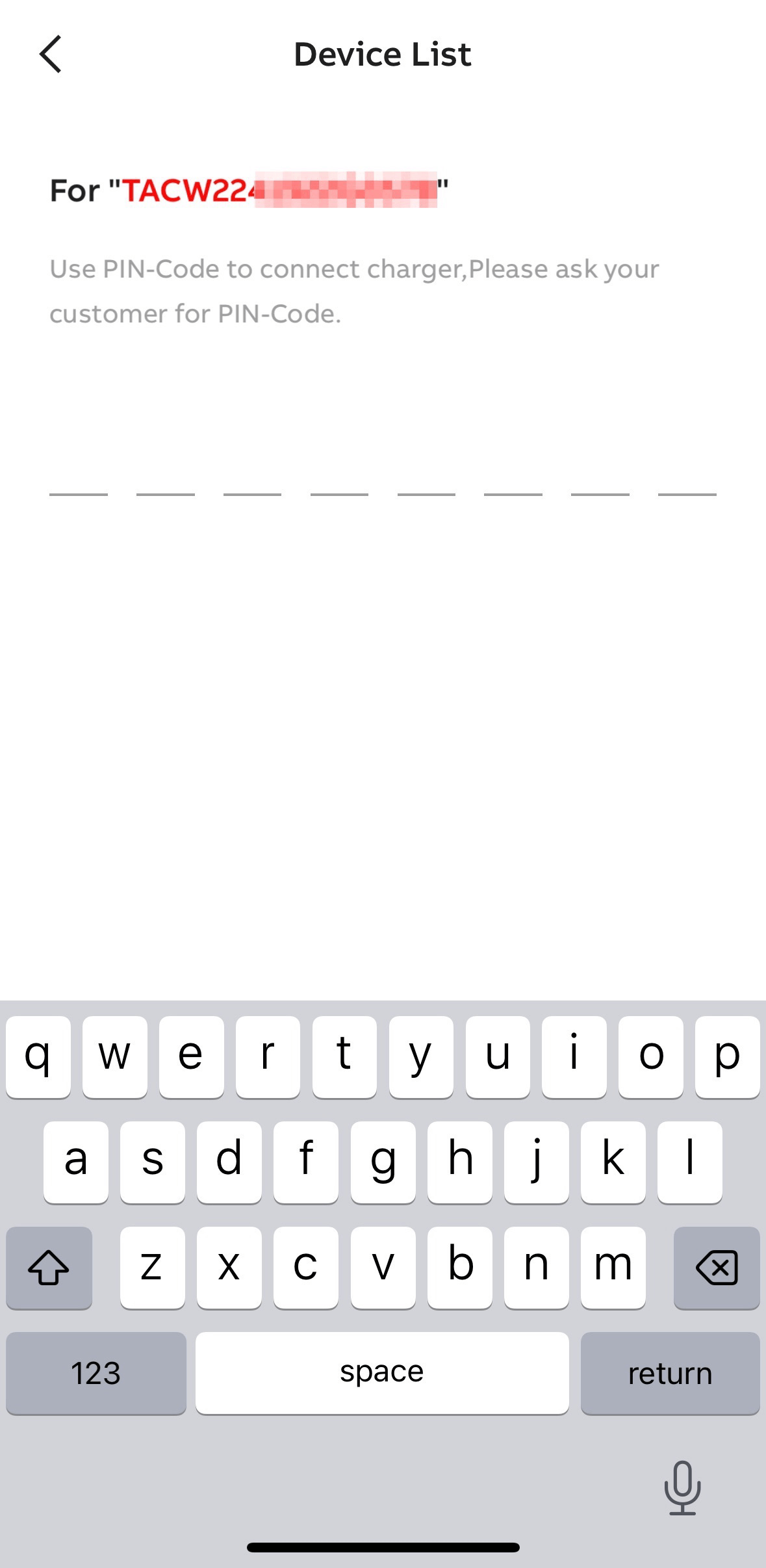Hit the backspace key
Image resolution: width=766 pixels, height=1568 pixels.
click(717, 1267)
